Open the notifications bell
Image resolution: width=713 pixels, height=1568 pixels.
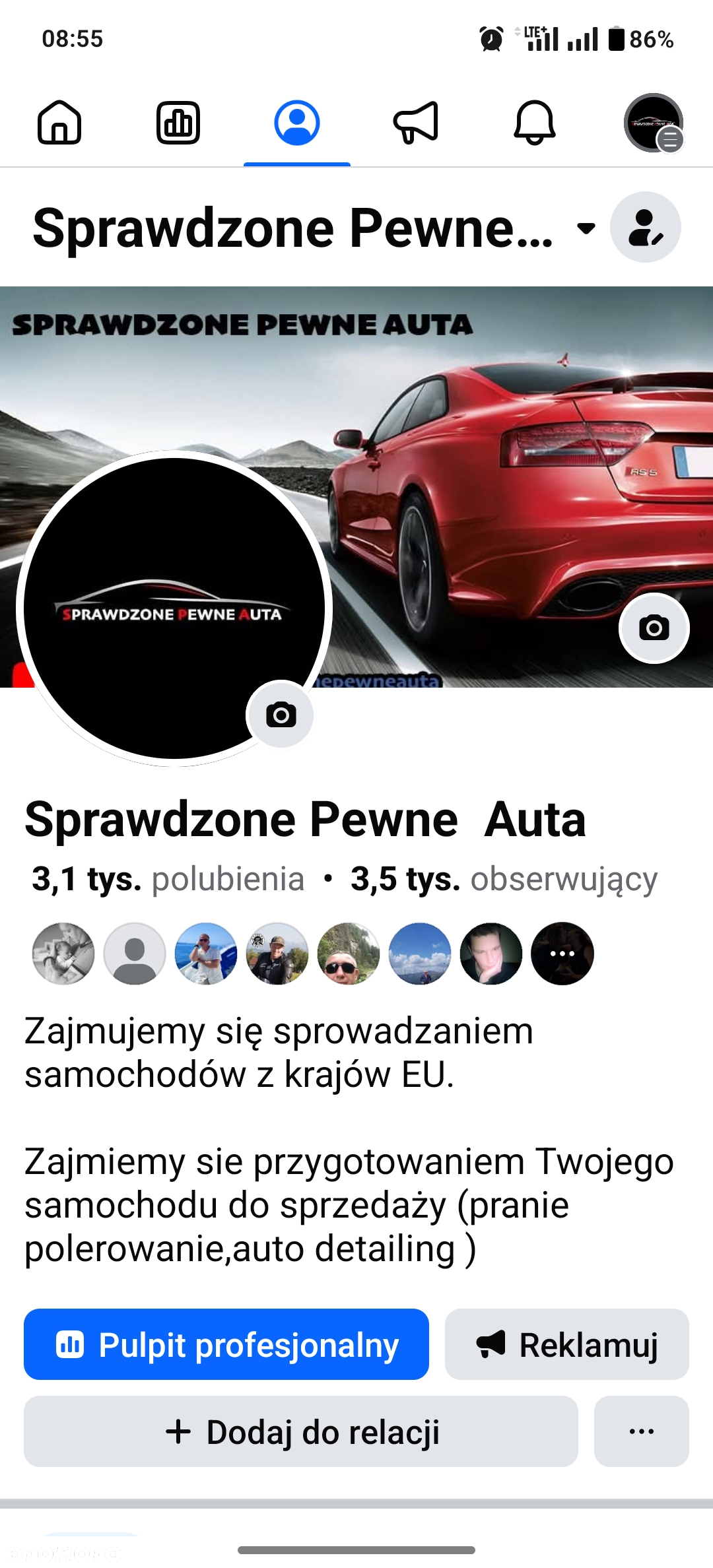tap(534, 123)
